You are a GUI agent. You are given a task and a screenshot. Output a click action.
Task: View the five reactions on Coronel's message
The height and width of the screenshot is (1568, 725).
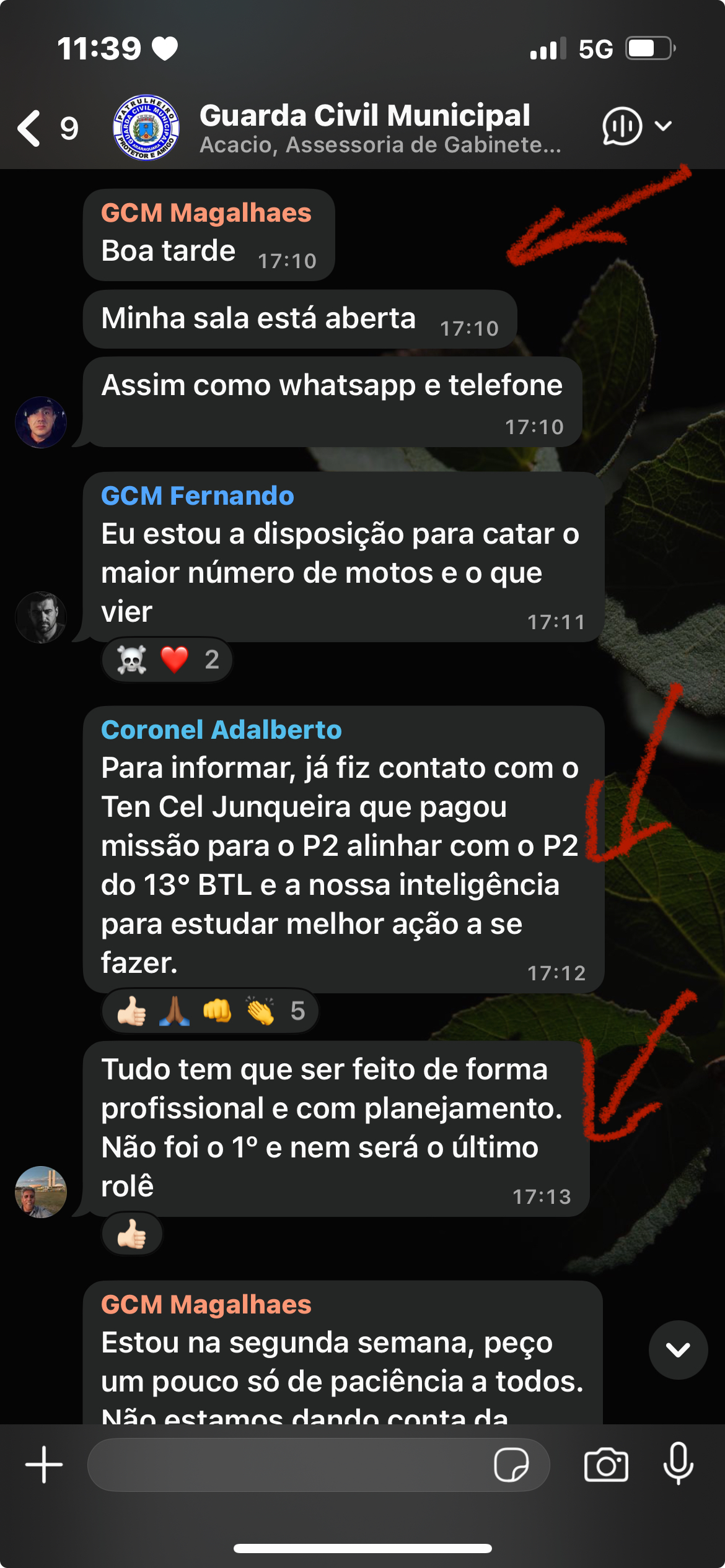click(x=211, y=1011)
